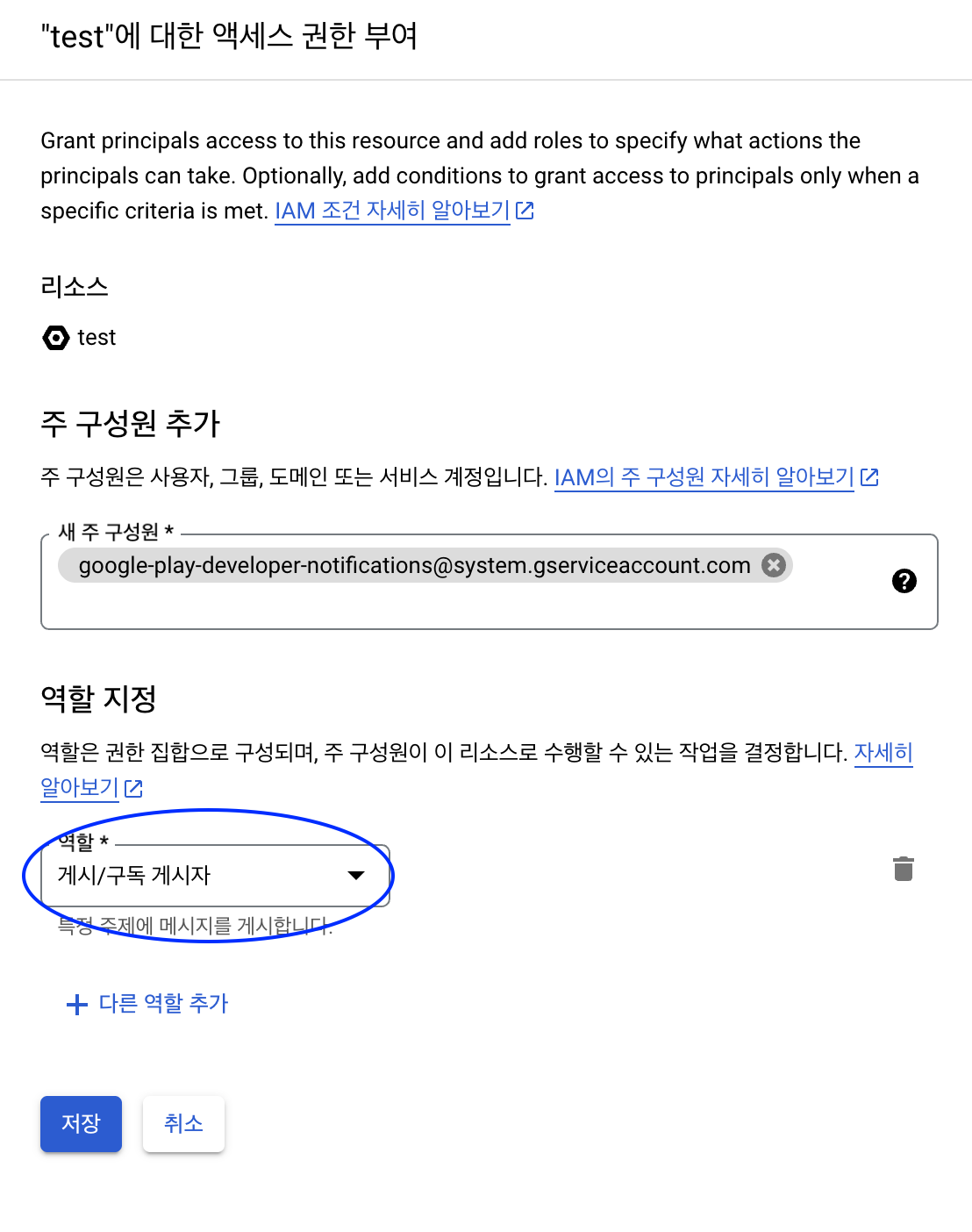This screenshot has width=972, height=1232.
Task: Open the help icon in principal field
Action: click(904, 581)
